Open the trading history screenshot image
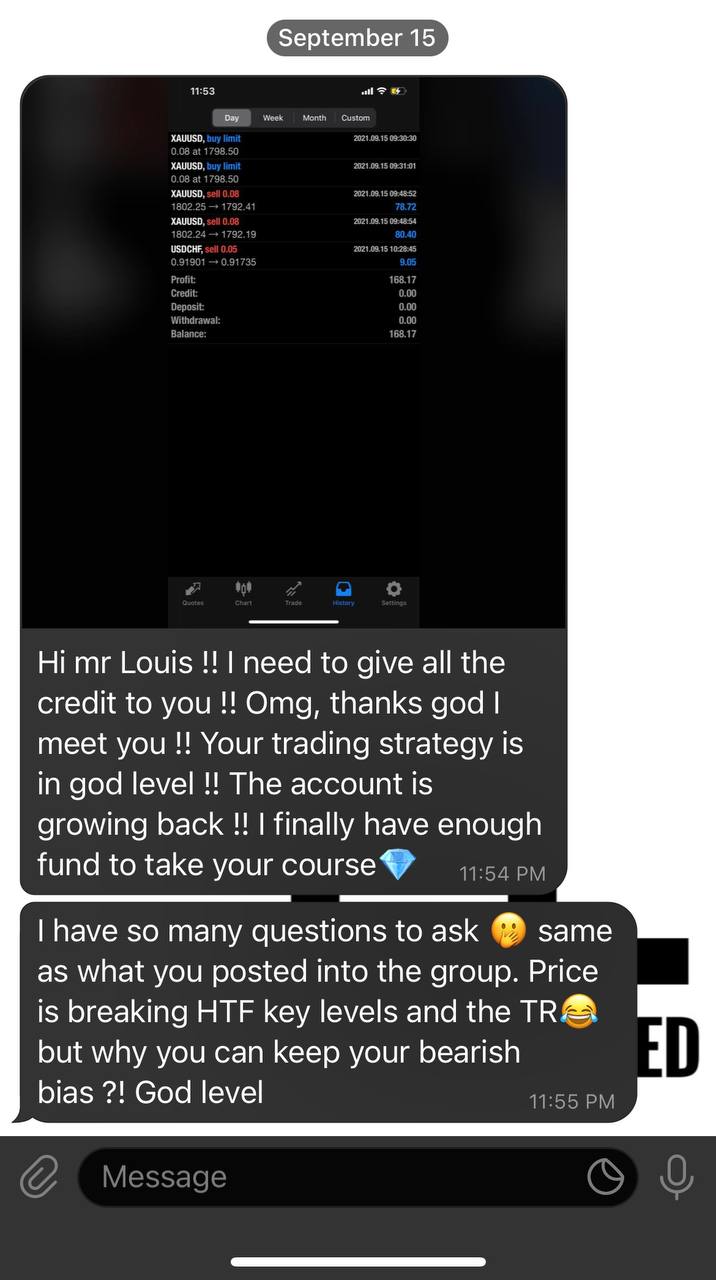The image size is (716, 1280). (294, 352)
